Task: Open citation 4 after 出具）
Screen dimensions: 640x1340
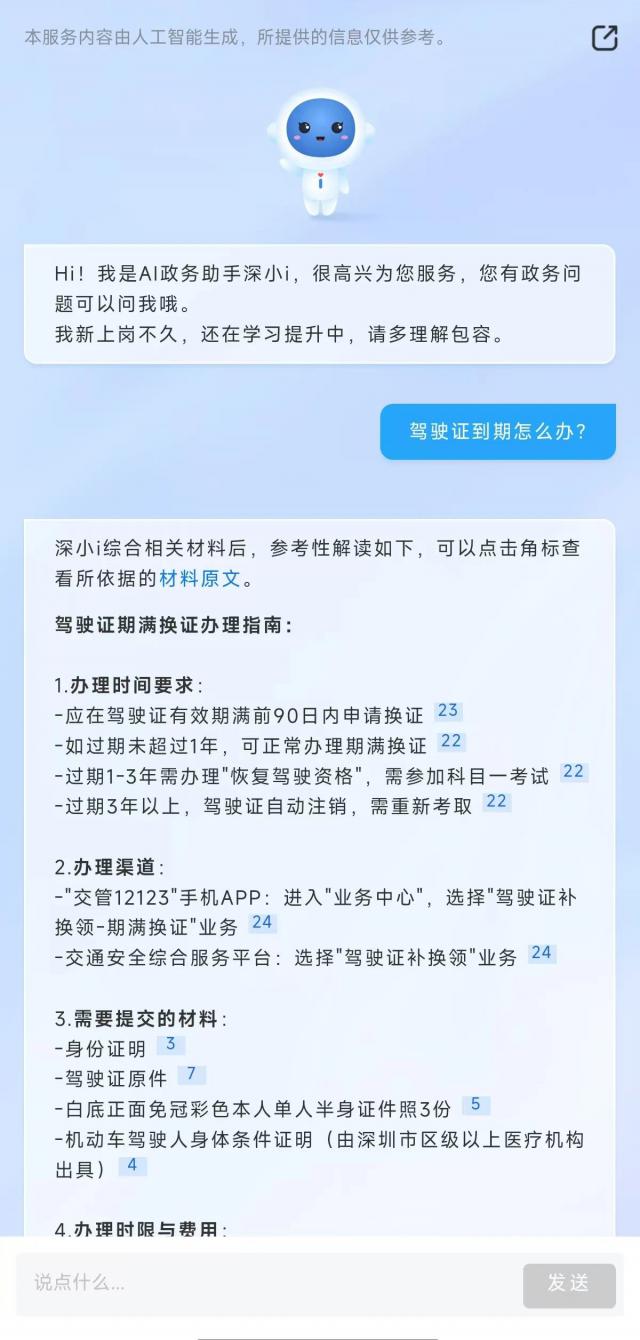Action: 132,1165
